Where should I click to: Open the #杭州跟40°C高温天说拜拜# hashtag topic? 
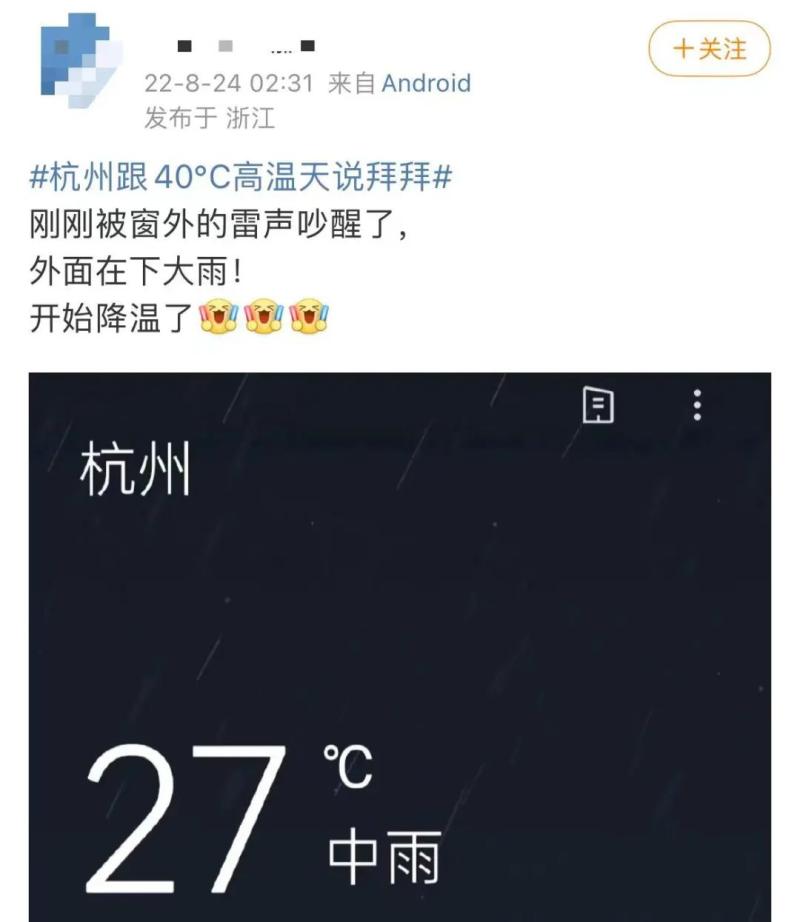coord(241,178)
